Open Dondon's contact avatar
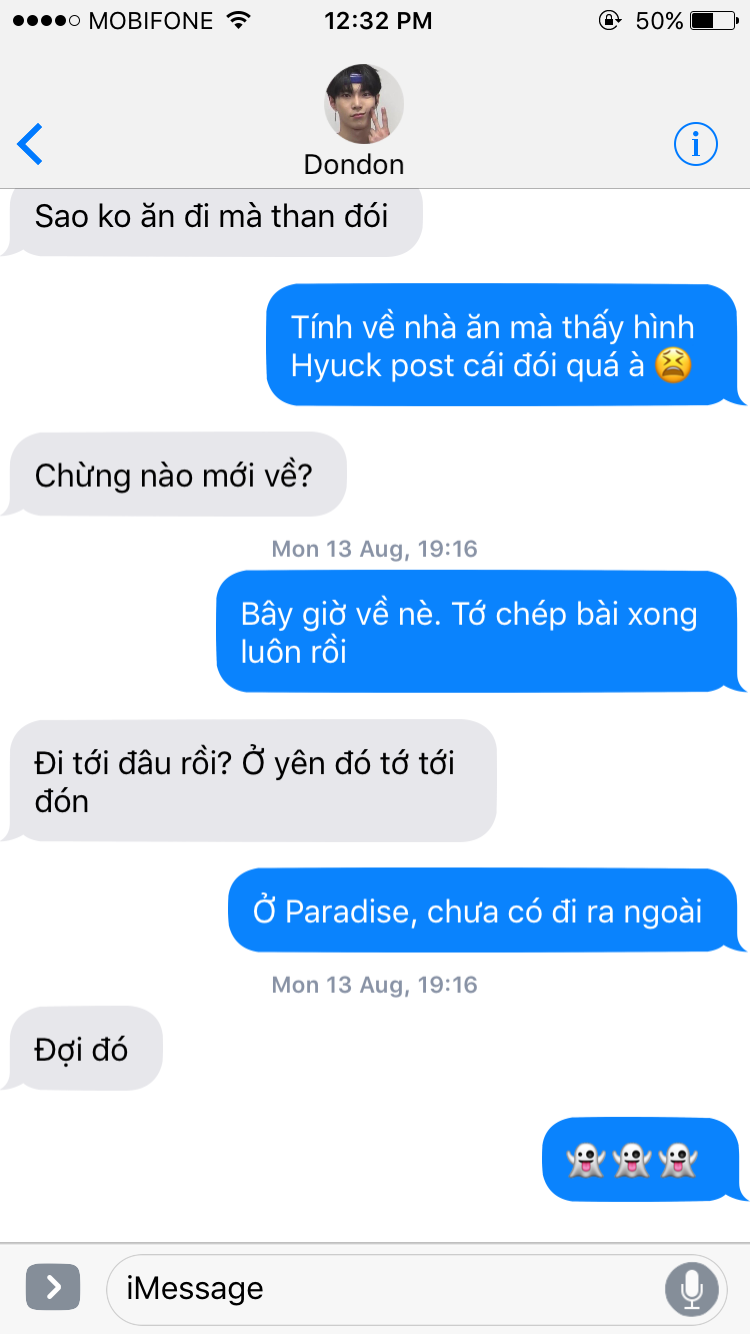 coord(364,104)
